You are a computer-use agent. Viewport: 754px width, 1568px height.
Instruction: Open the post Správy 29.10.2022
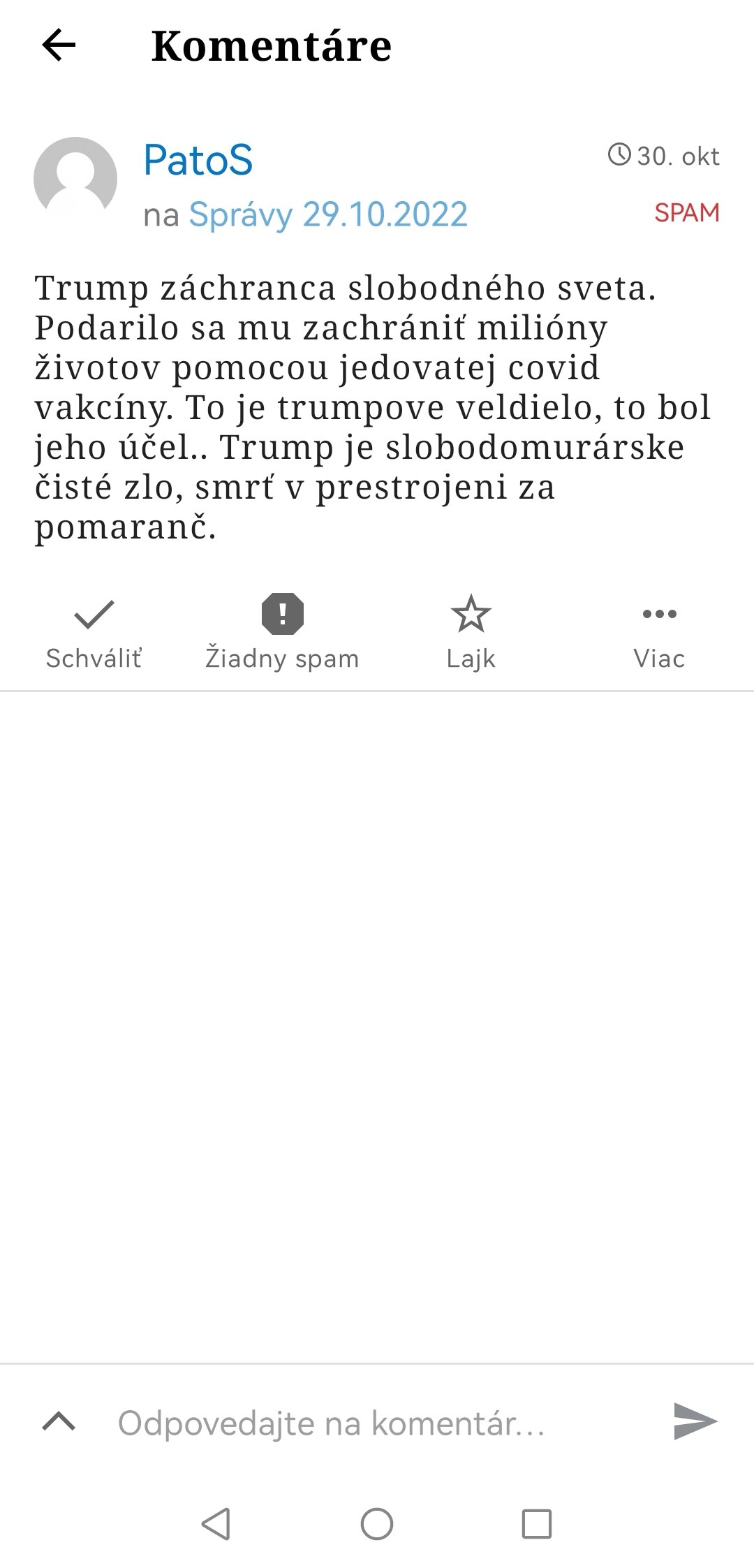[x=327, y=214]
